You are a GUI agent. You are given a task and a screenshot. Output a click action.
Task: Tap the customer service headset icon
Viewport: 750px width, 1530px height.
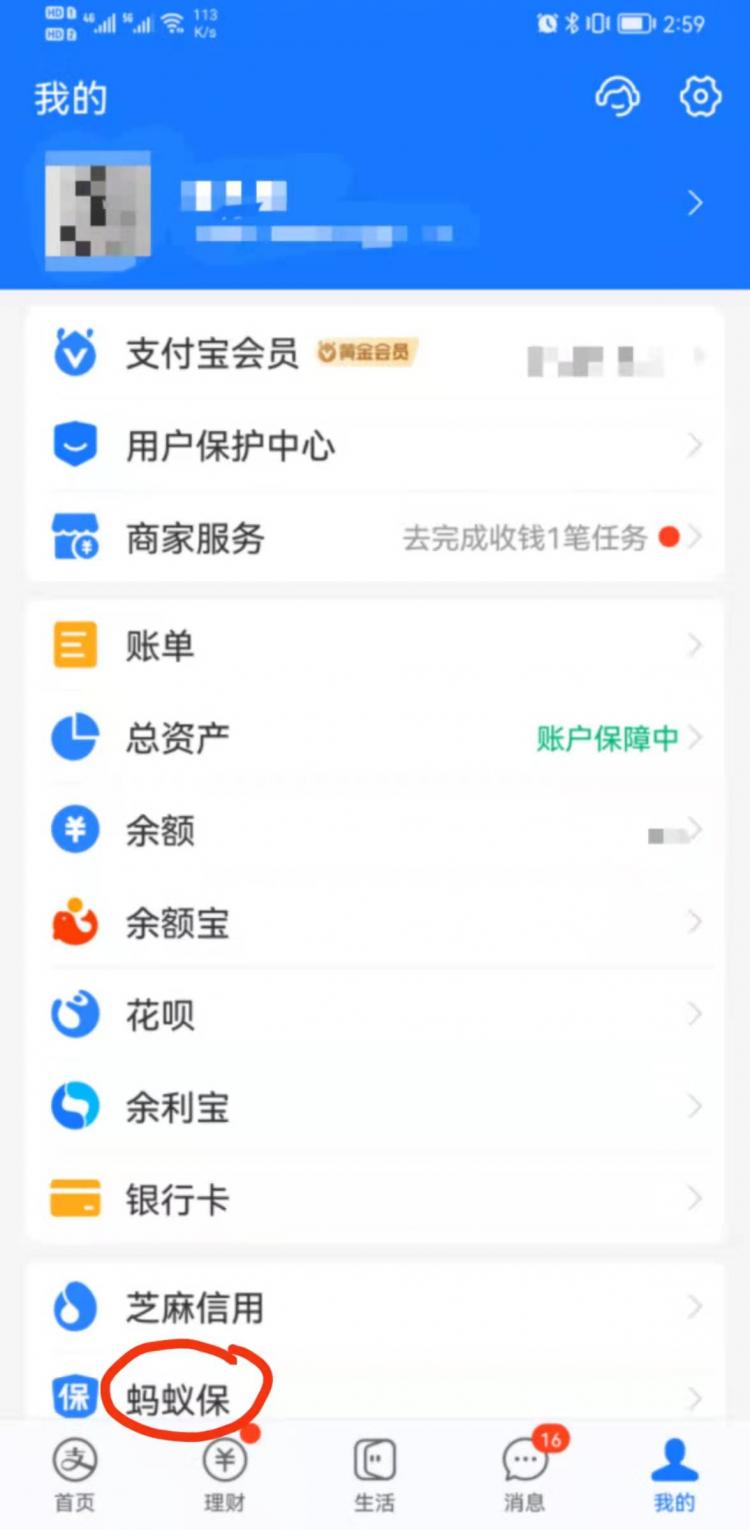pyautogui.click(x=619, y=96)
